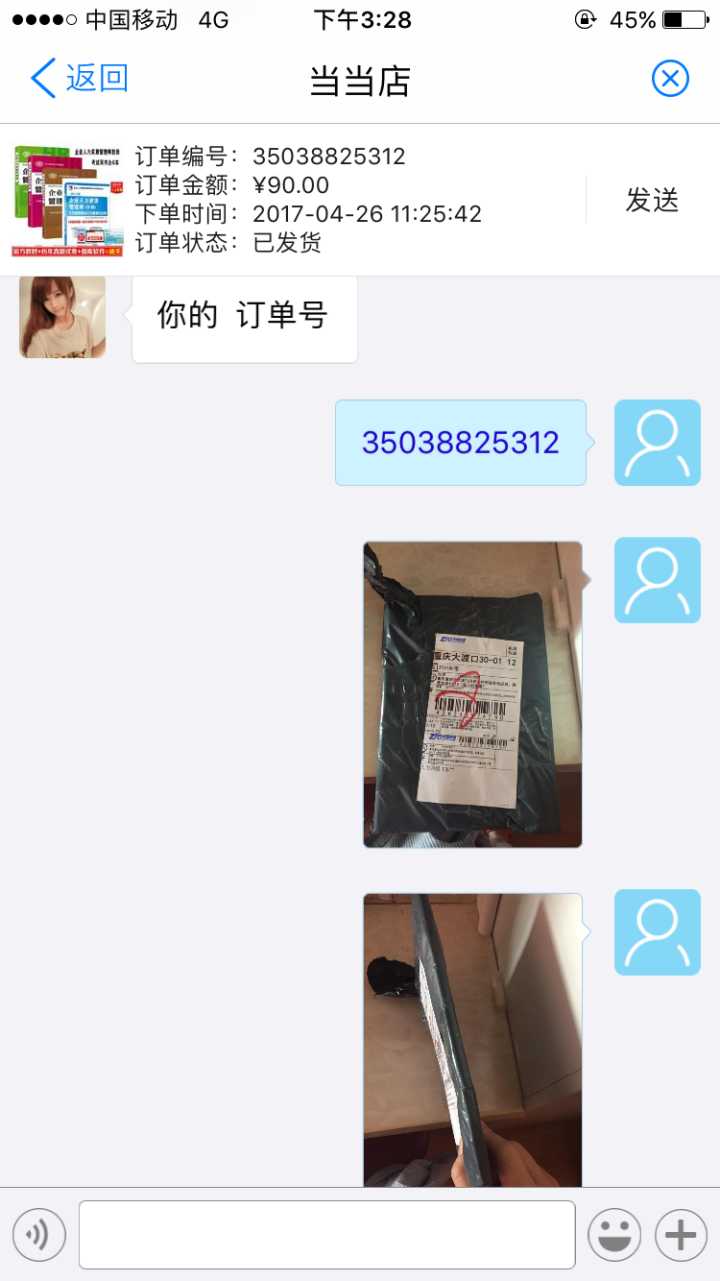
Task: Tap the order number 35038825312 message
Action: (x=460, y=443)
